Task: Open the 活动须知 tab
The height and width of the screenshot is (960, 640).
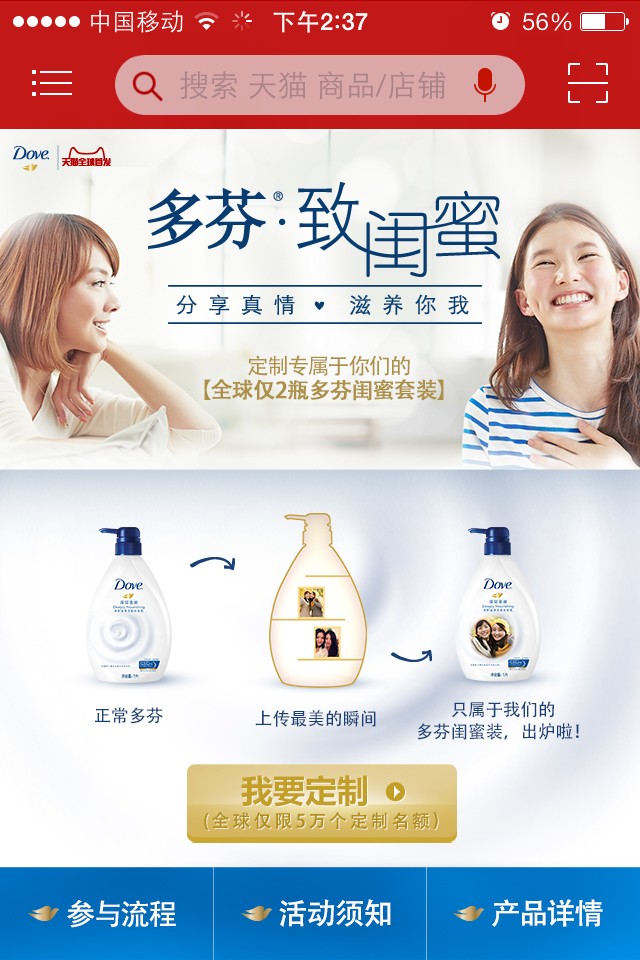Action: [320, 913]
